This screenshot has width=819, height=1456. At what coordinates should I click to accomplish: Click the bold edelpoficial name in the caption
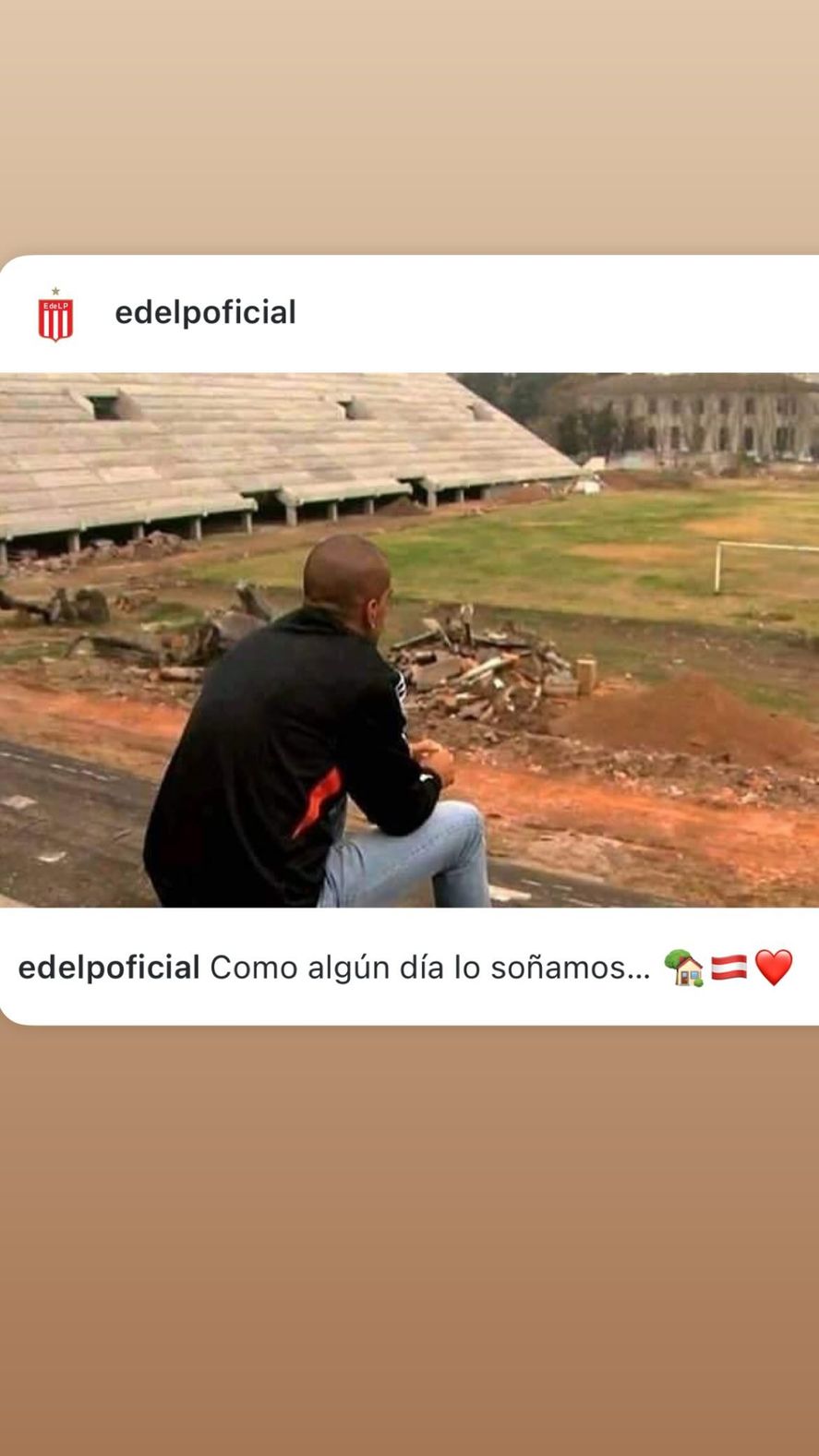pyautogui.click(x=108, y=967)
